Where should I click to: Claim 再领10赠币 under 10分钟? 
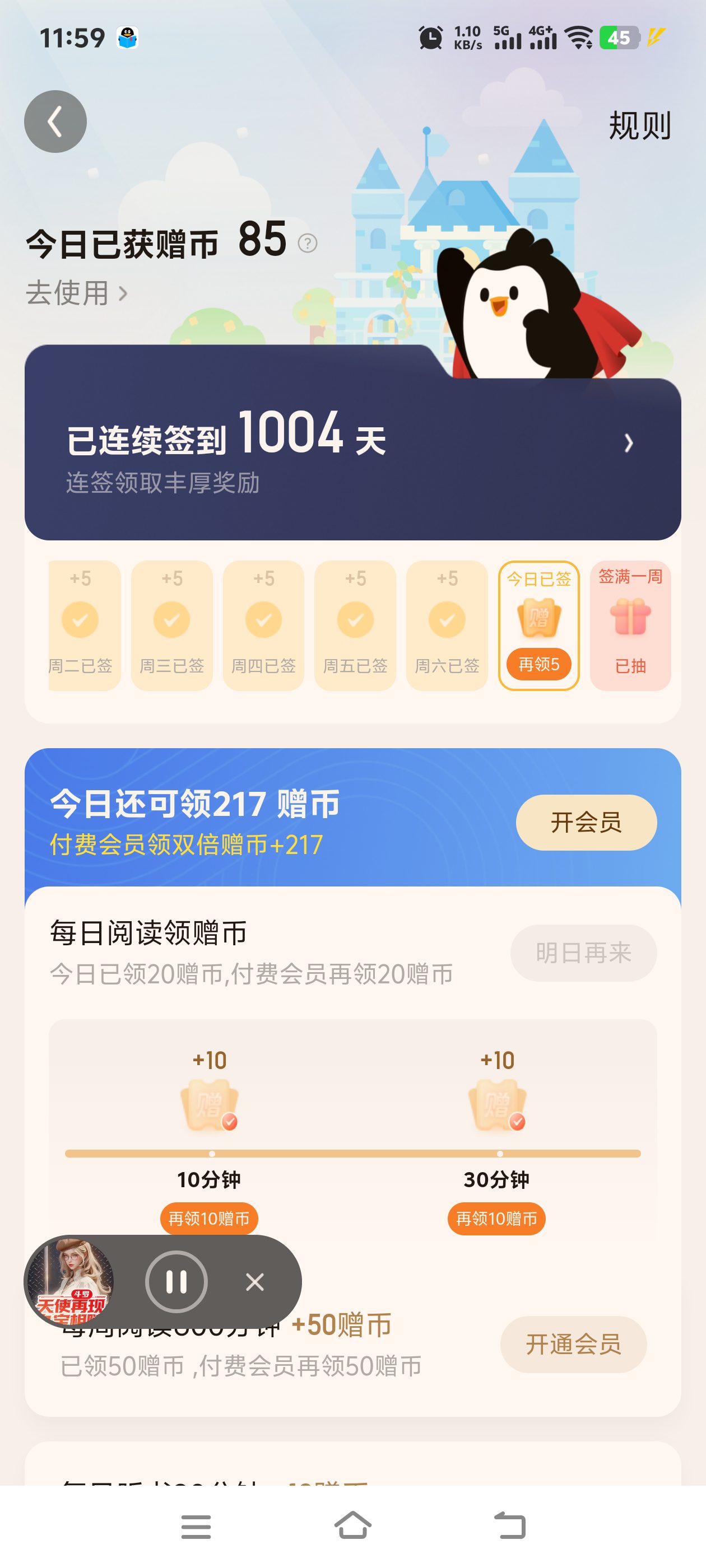(209, 1218)
